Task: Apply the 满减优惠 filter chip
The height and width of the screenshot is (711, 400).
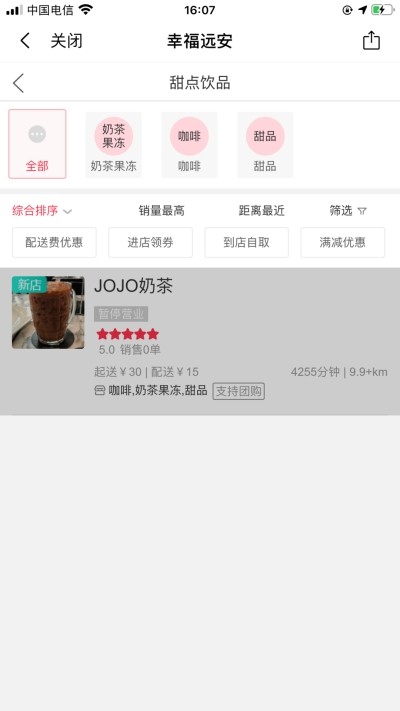Action: click(x=342, y=242)
